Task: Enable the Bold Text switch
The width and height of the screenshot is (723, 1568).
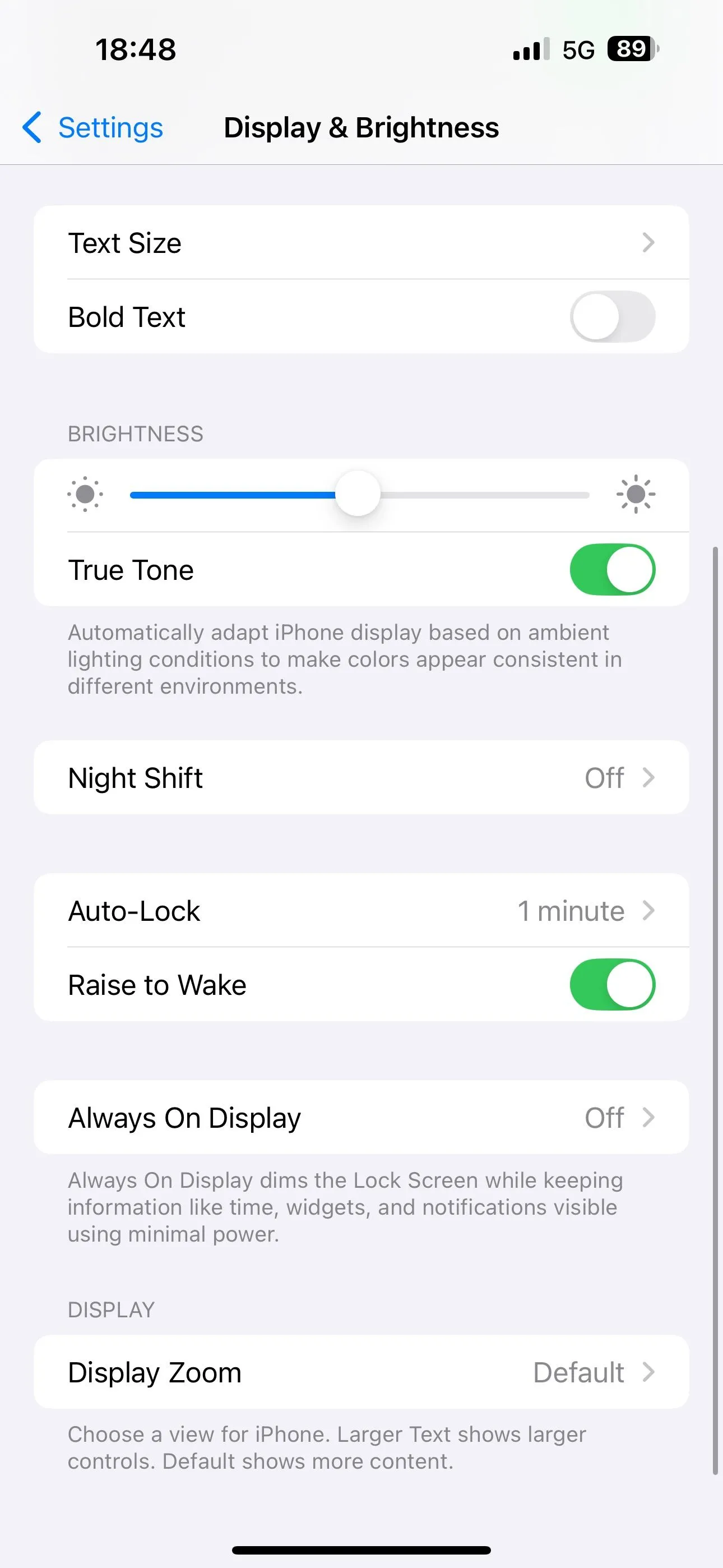Action: point(611,316)
